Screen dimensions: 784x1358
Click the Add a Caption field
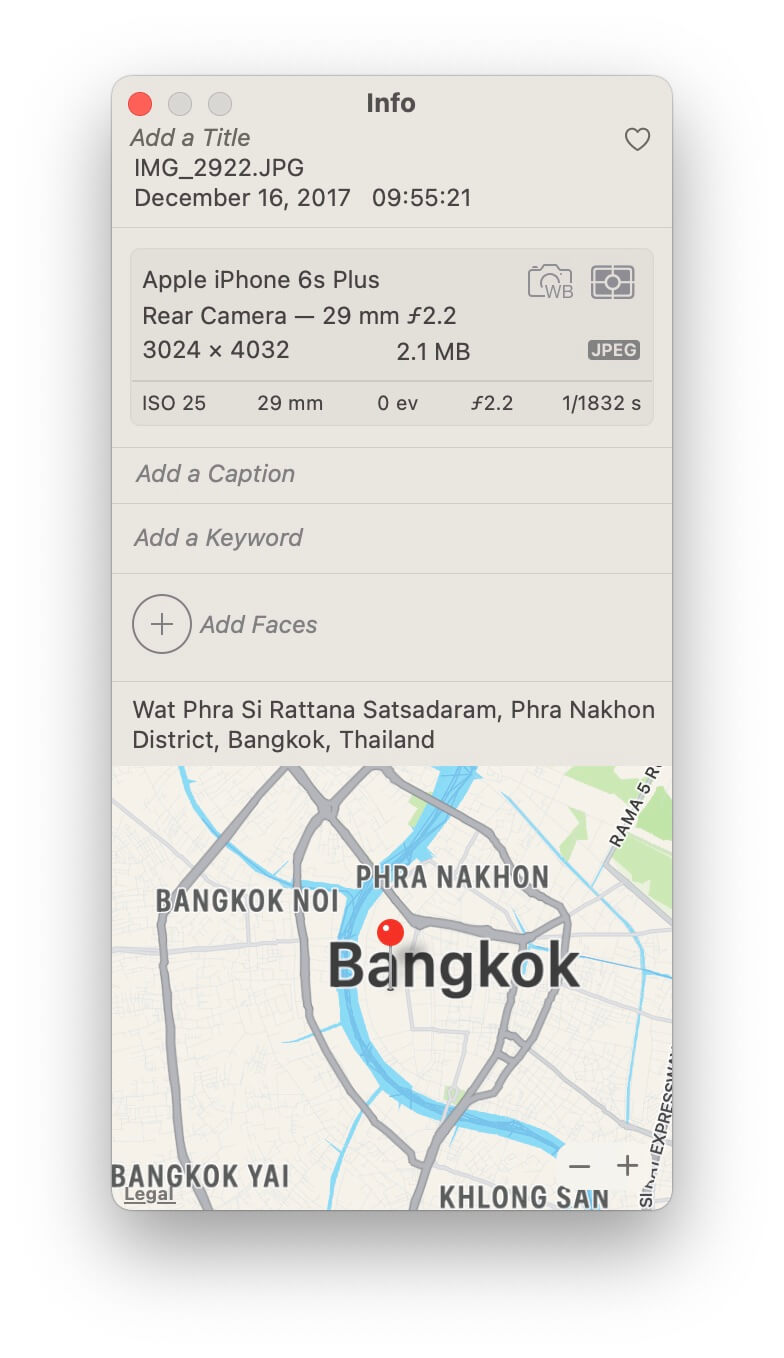[216, 474]
